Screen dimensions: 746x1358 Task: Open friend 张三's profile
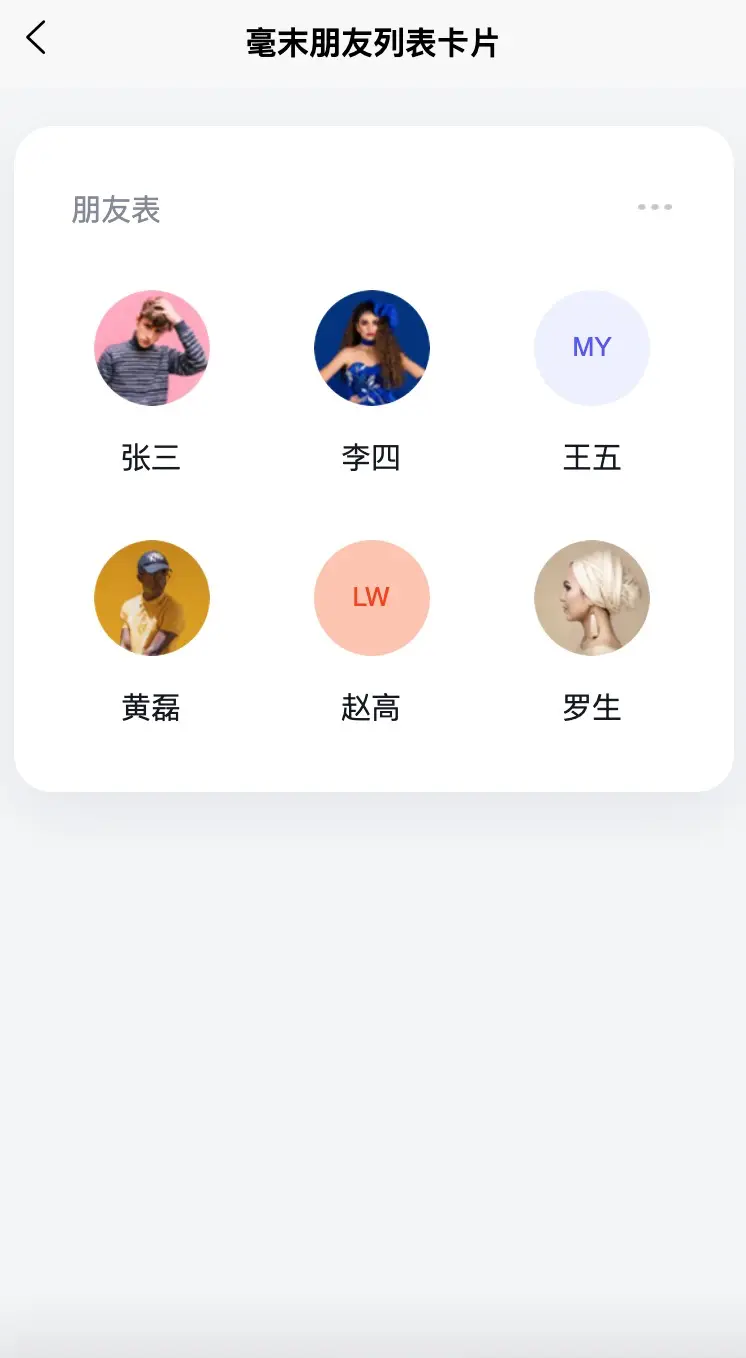point(152,348)
